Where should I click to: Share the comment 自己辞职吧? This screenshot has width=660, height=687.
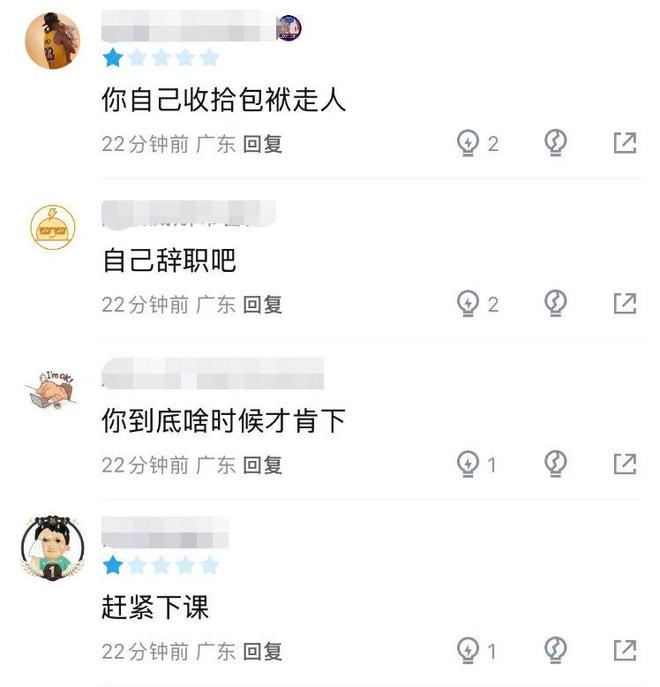pyautogui.click(x=624, y=303)
